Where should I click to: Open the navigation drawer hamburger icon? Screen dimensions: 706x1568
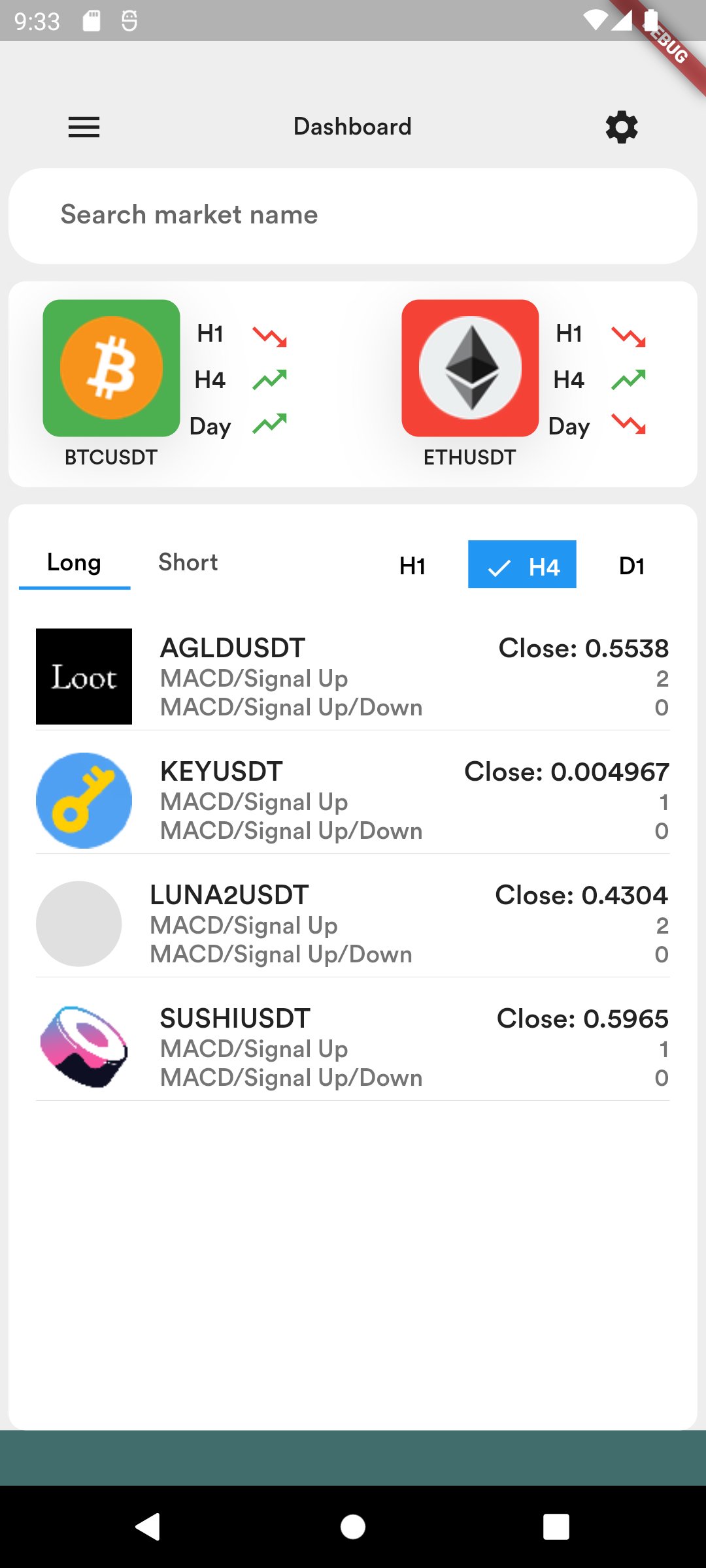pos(84,127)
